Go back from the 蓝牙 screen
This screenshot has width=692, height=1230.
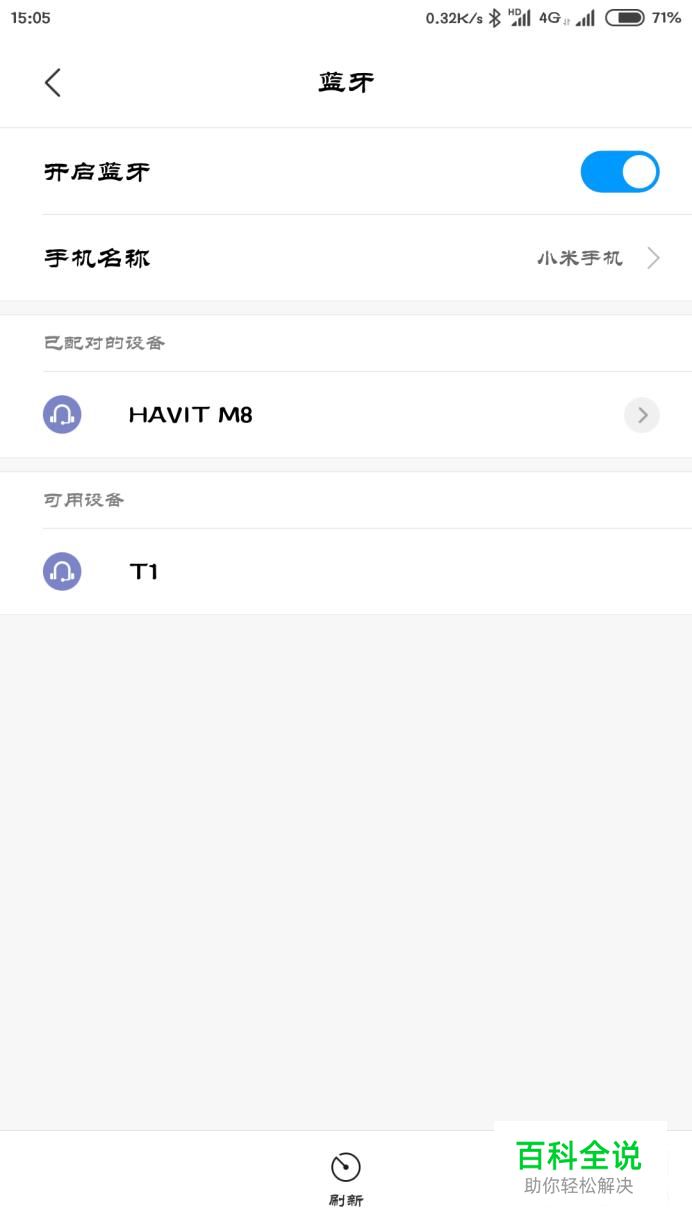pos(53,83)
